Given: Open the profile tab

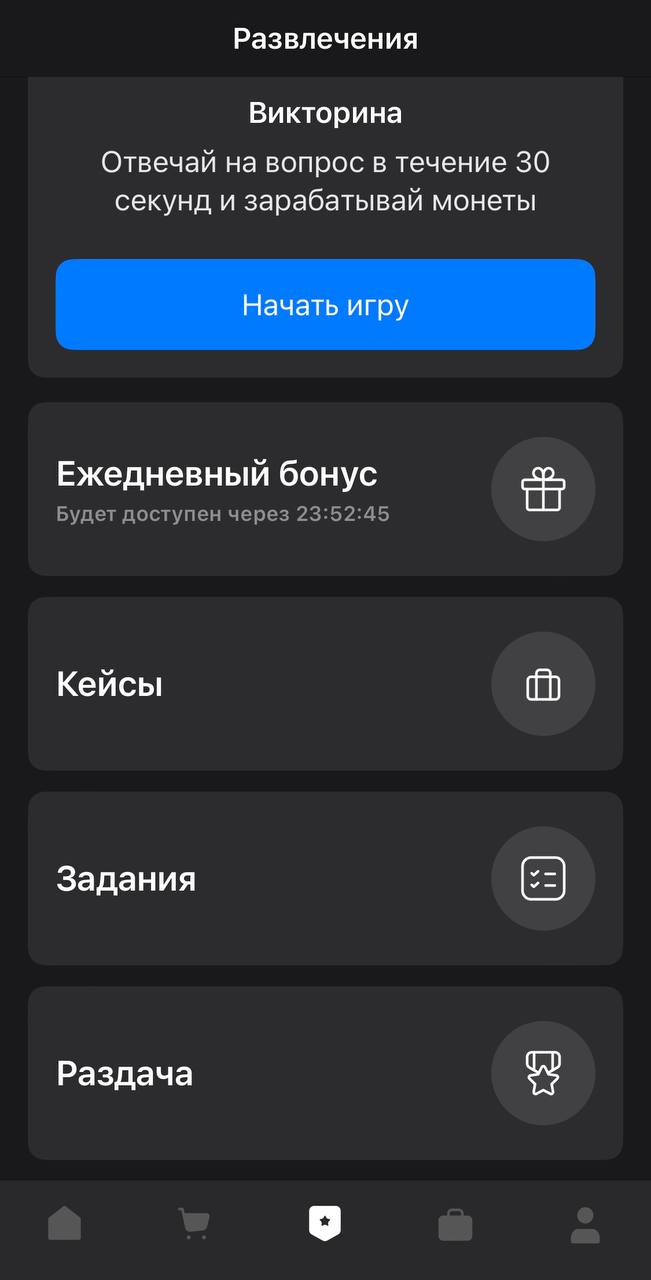Looking at the screenshot, I should (585, 1224).
